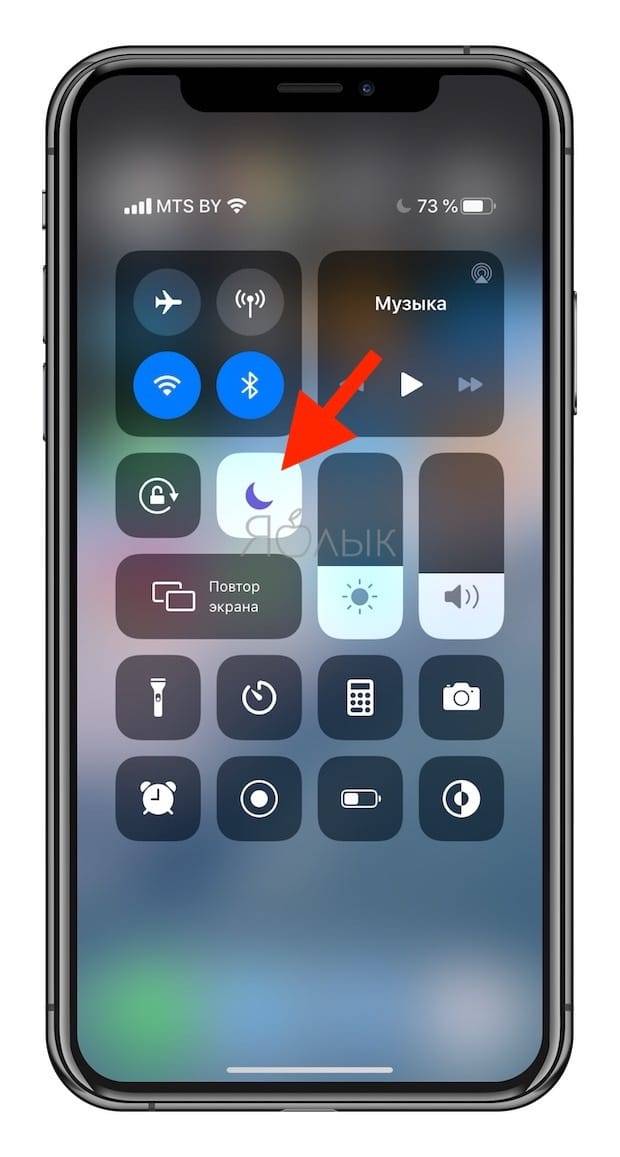Open the camera

(x=461, y=697)
